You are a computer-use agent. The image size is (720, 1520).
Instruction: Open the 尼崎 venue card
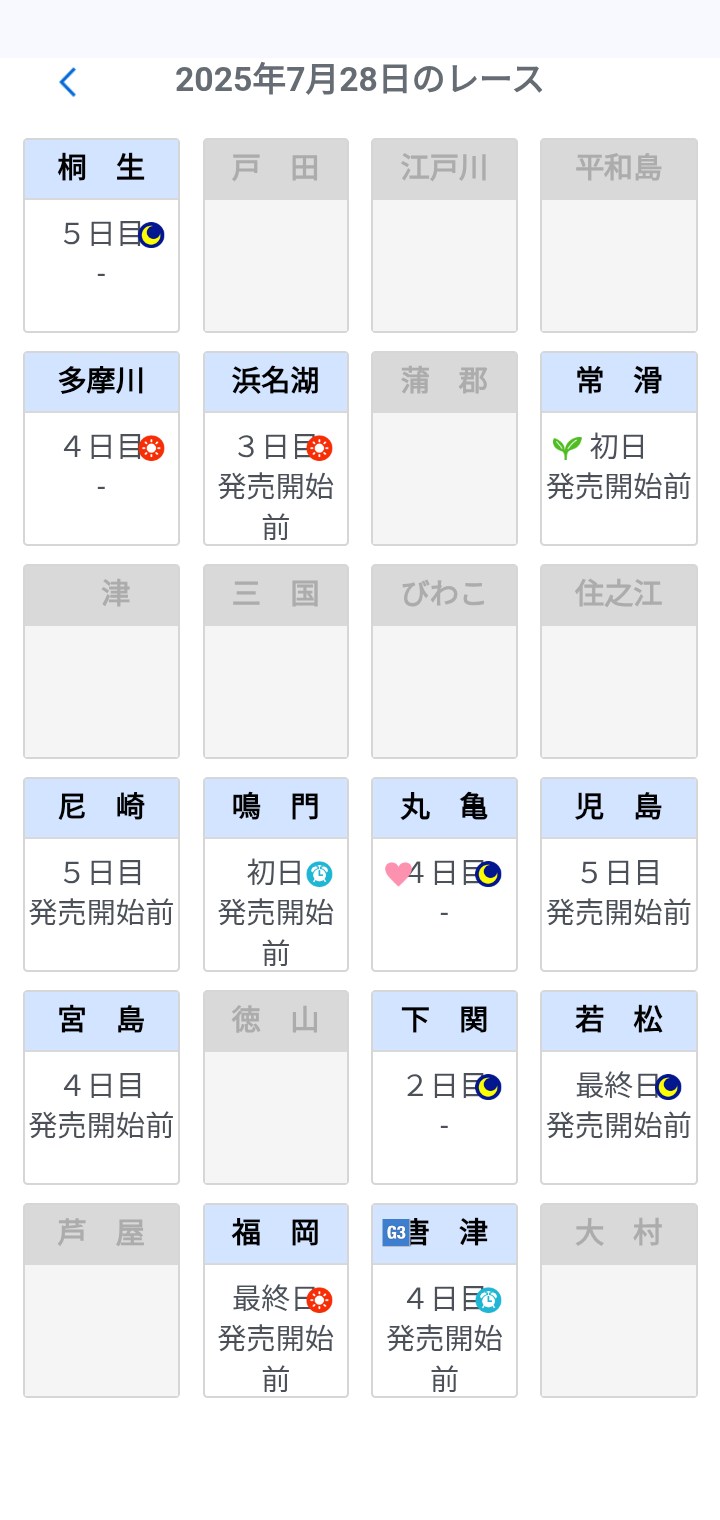pyautogui.click(x=101, y=874)
